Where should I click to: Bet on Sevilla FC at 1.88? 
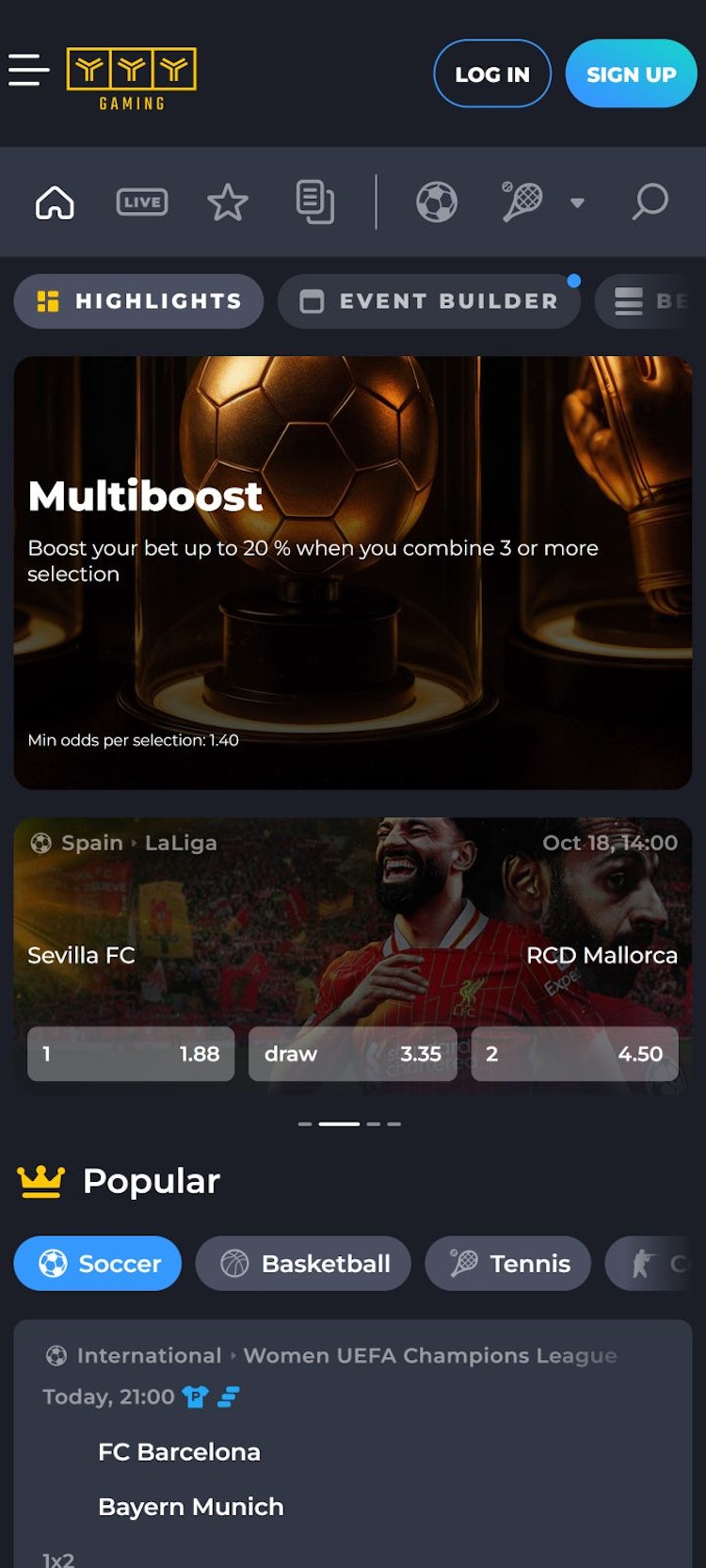[x=131, y=1054]
